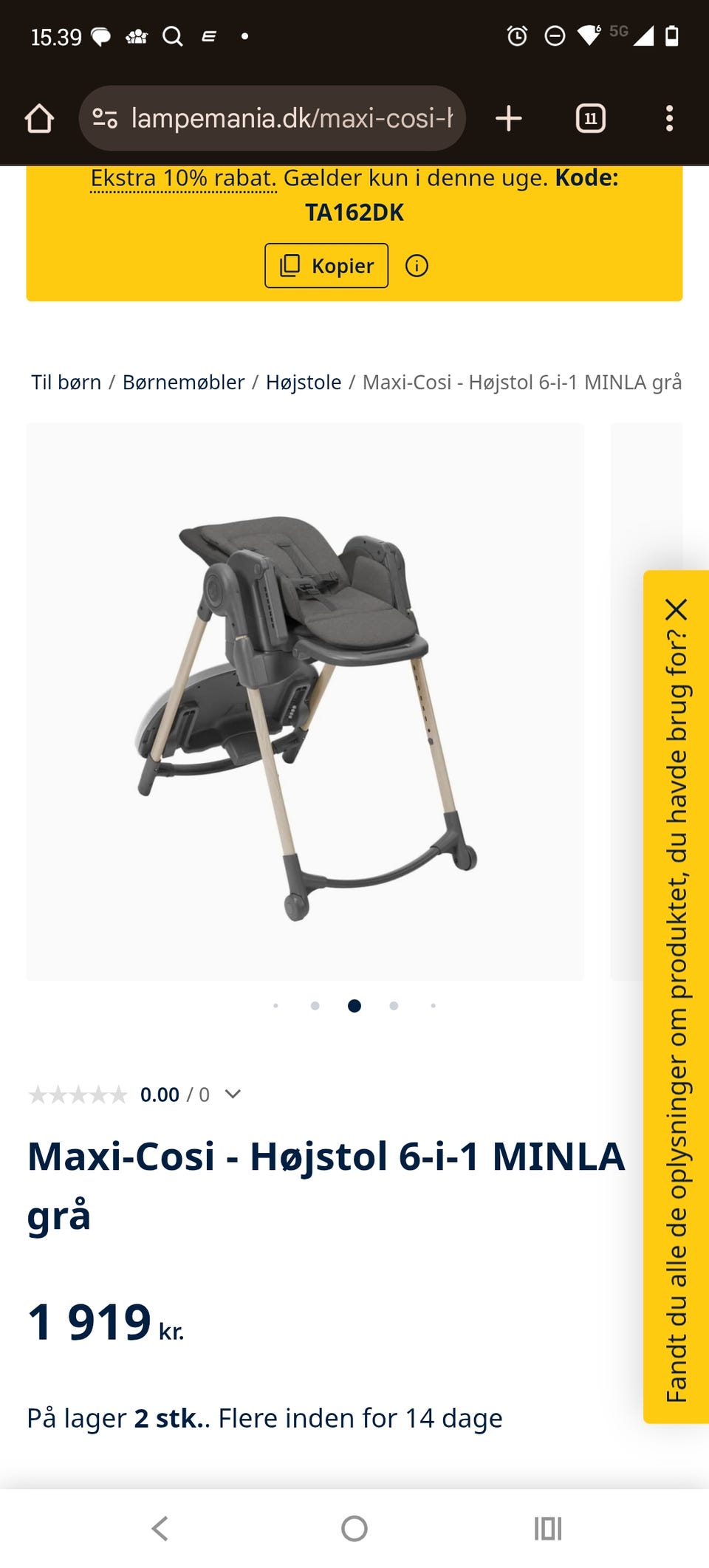The height and width of the screenshot is (1568, 709).
Task: Go back with the system back button
Action: click(x=160, y=1528)
